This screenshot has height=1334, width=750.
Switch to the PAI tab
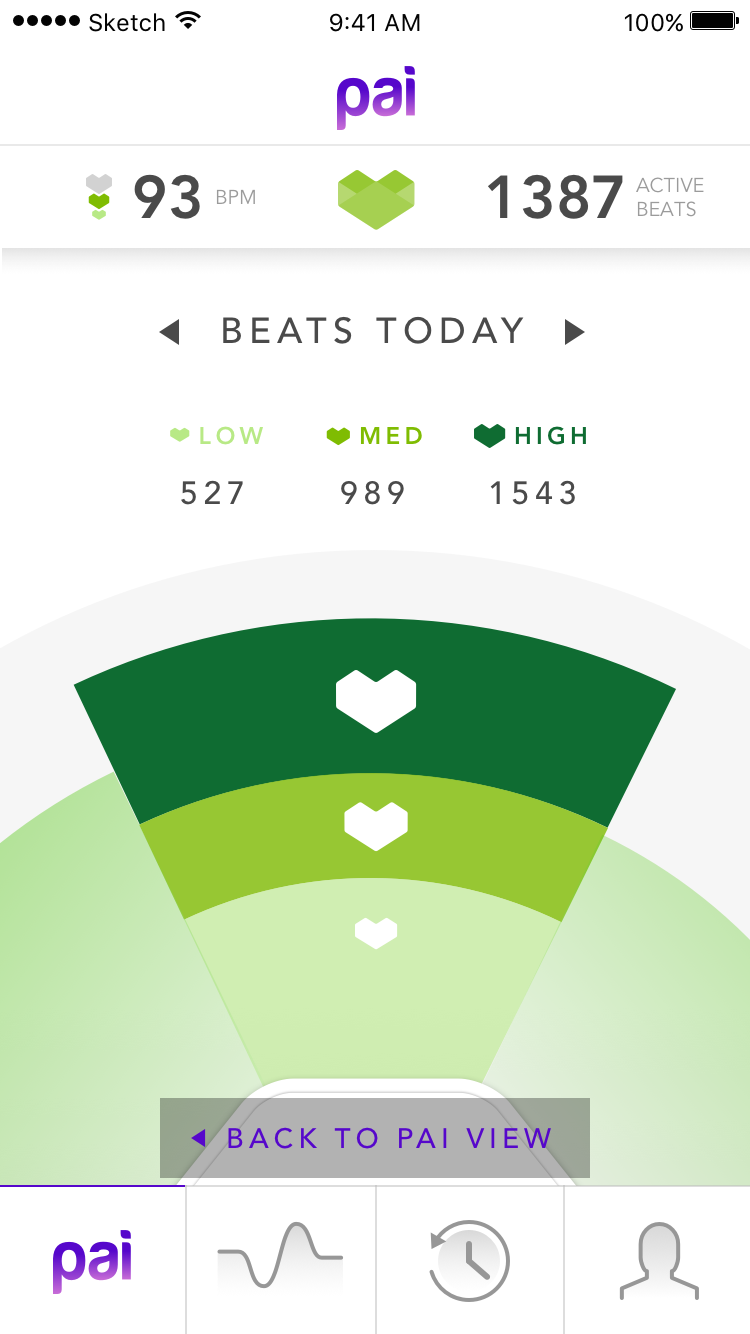93,1260
